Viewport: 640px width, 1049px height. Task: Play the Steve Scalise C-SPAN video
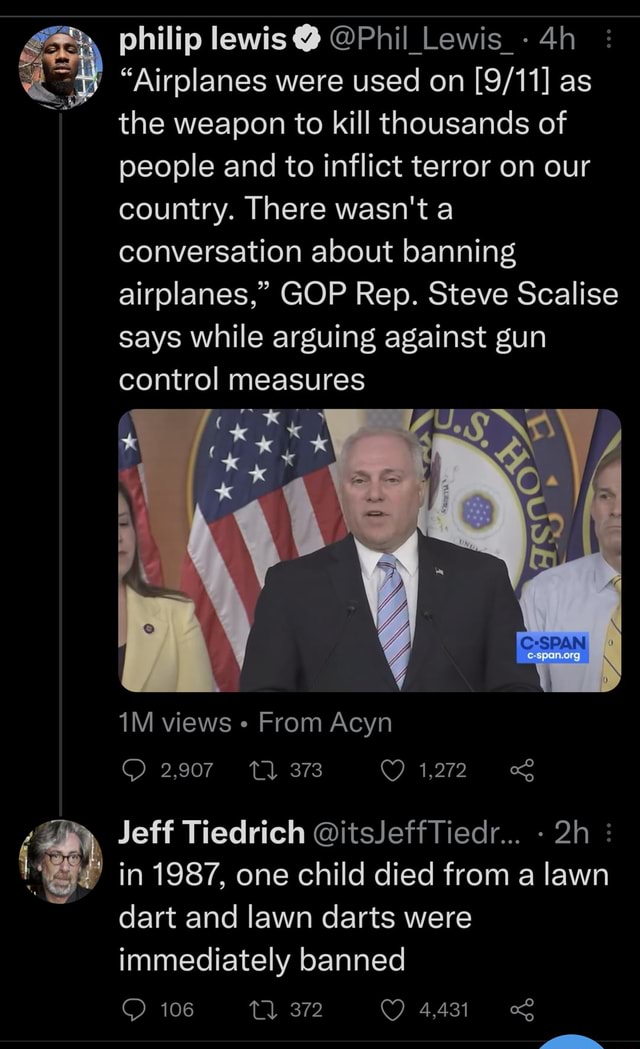[369, 550]
